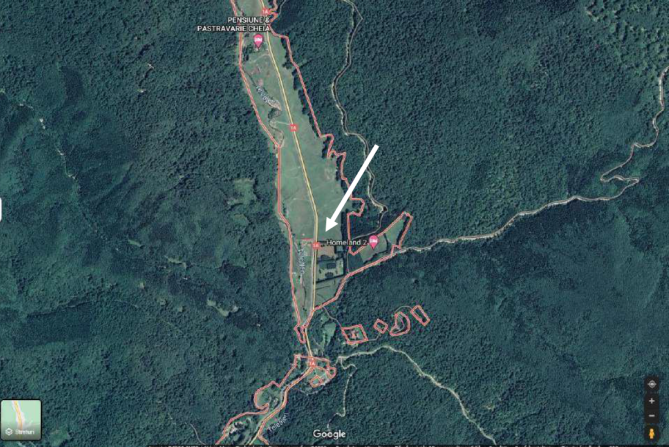
Task: Zoom in with the plus button
Action: [x=652, y=401]
